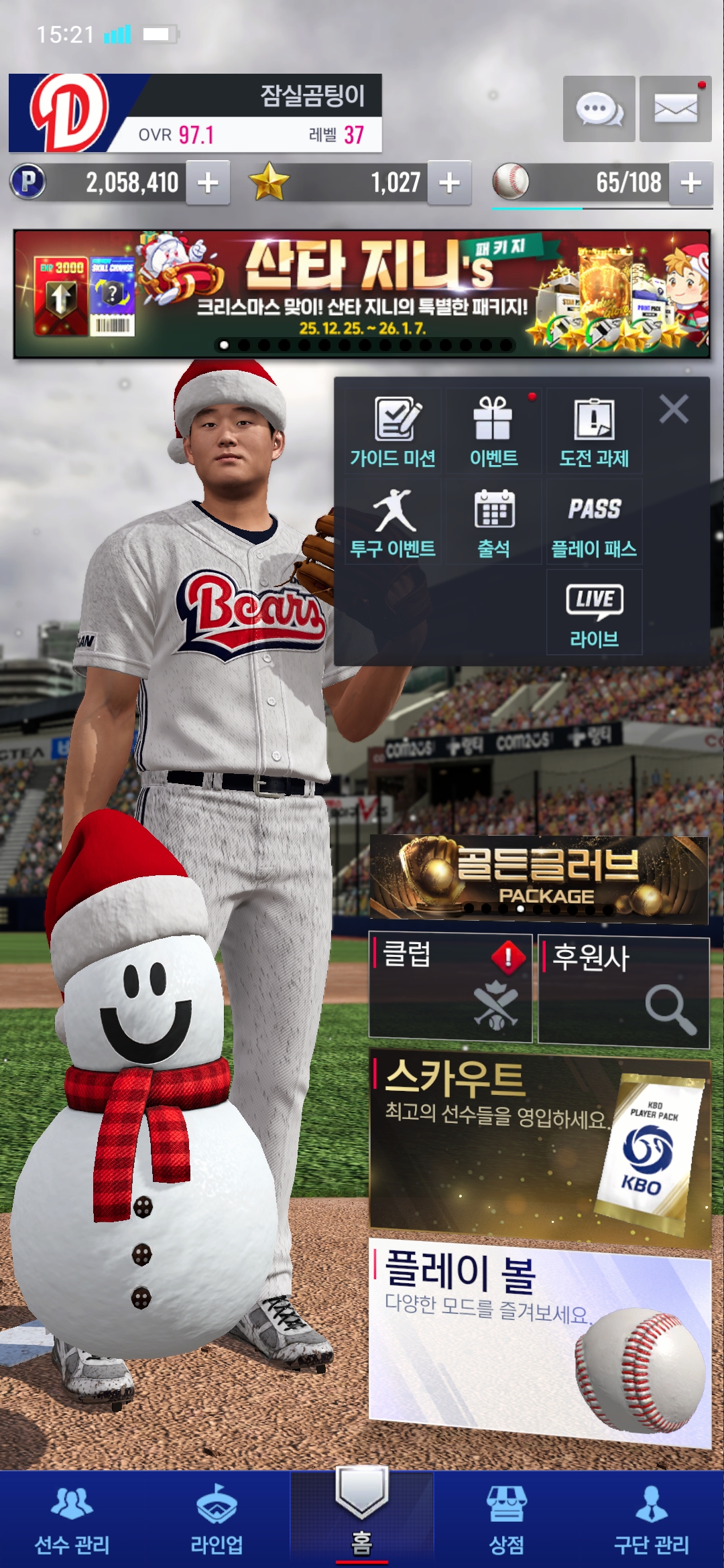Open 도전 과제

[x=594, y=431]
